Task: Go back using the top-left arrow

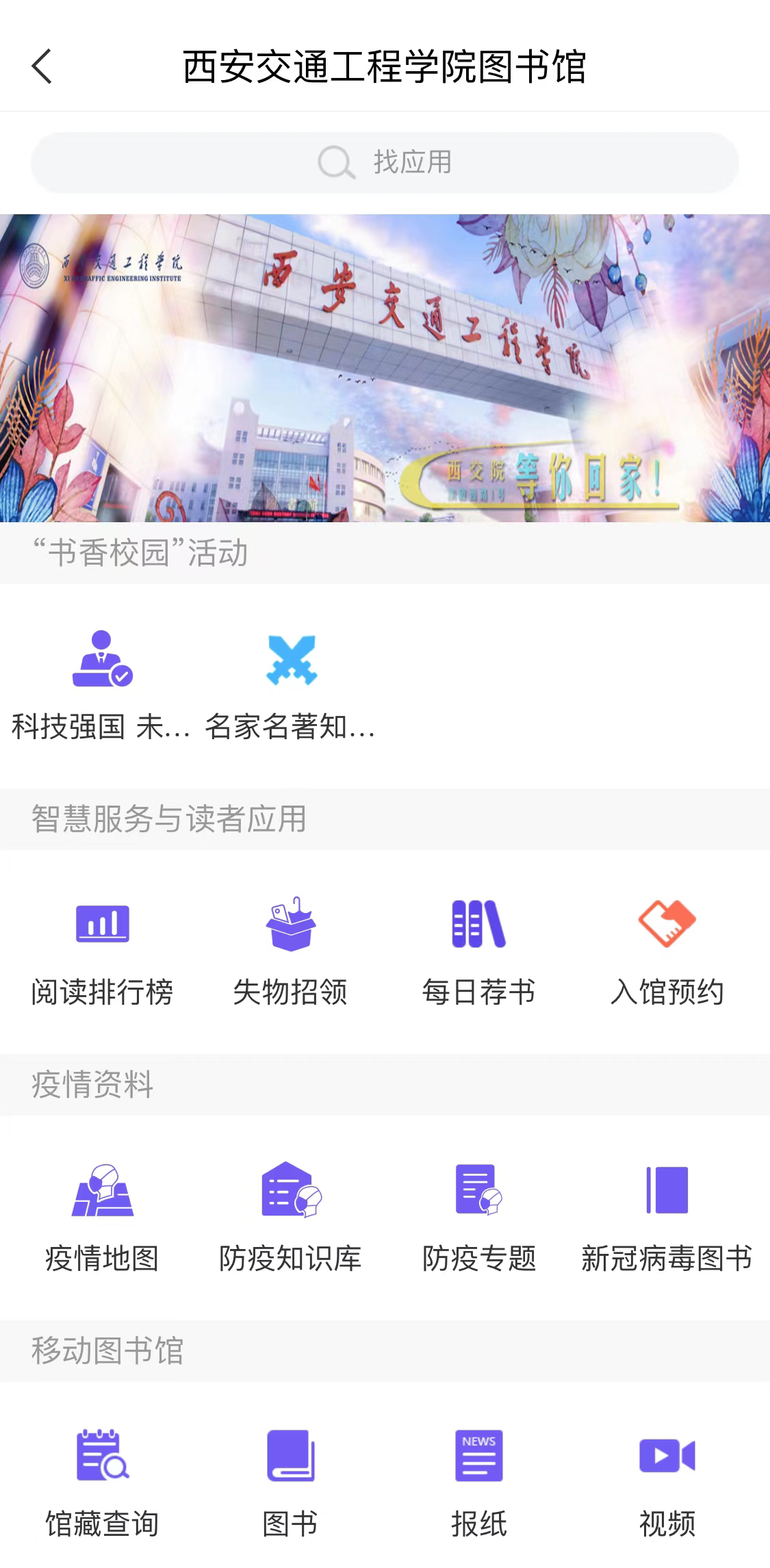Action: (42, 66)
